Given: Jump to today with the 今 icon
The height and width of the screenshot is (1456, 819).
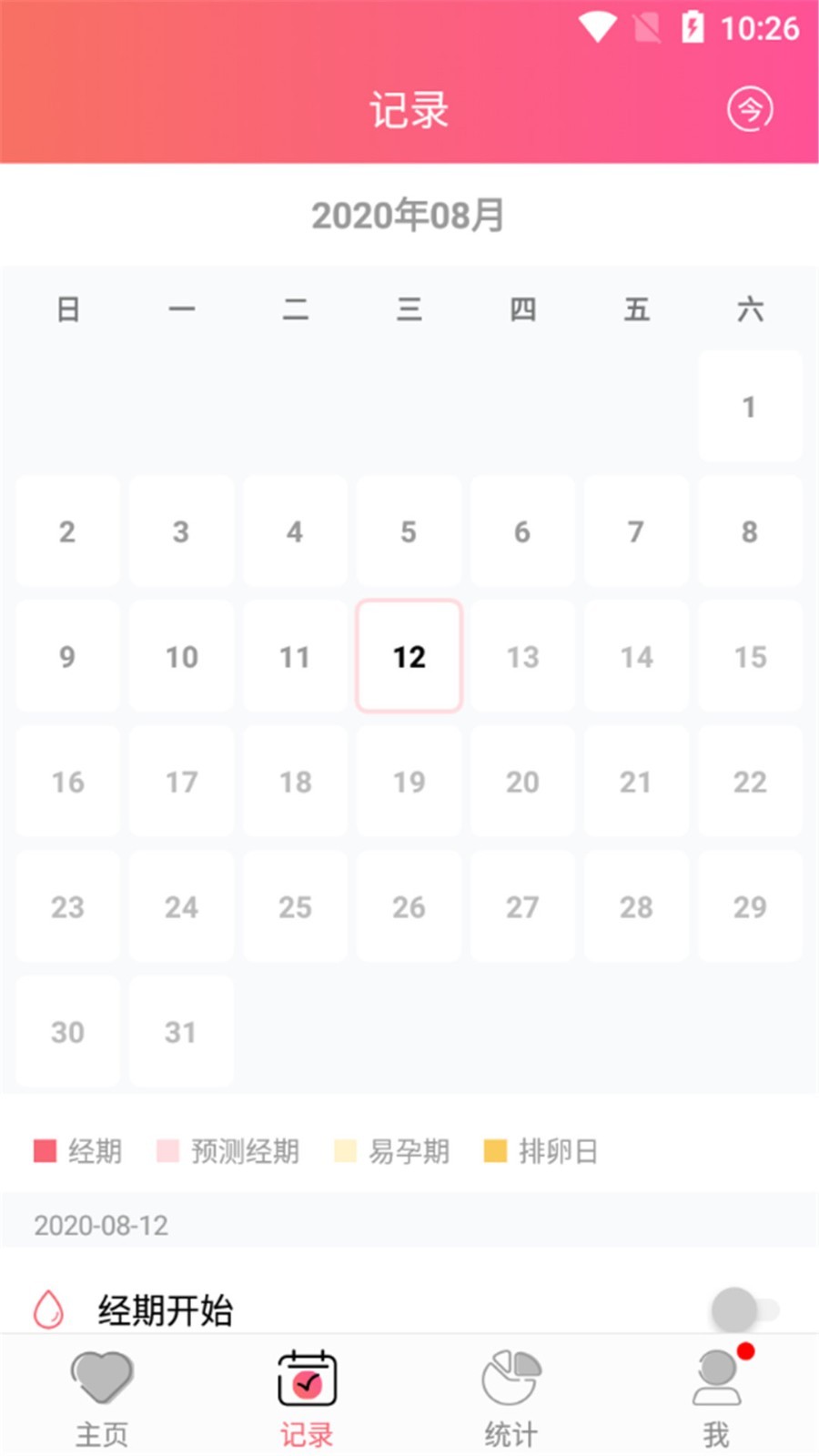Looking at the screenshot, I should (x=750, y=110).
